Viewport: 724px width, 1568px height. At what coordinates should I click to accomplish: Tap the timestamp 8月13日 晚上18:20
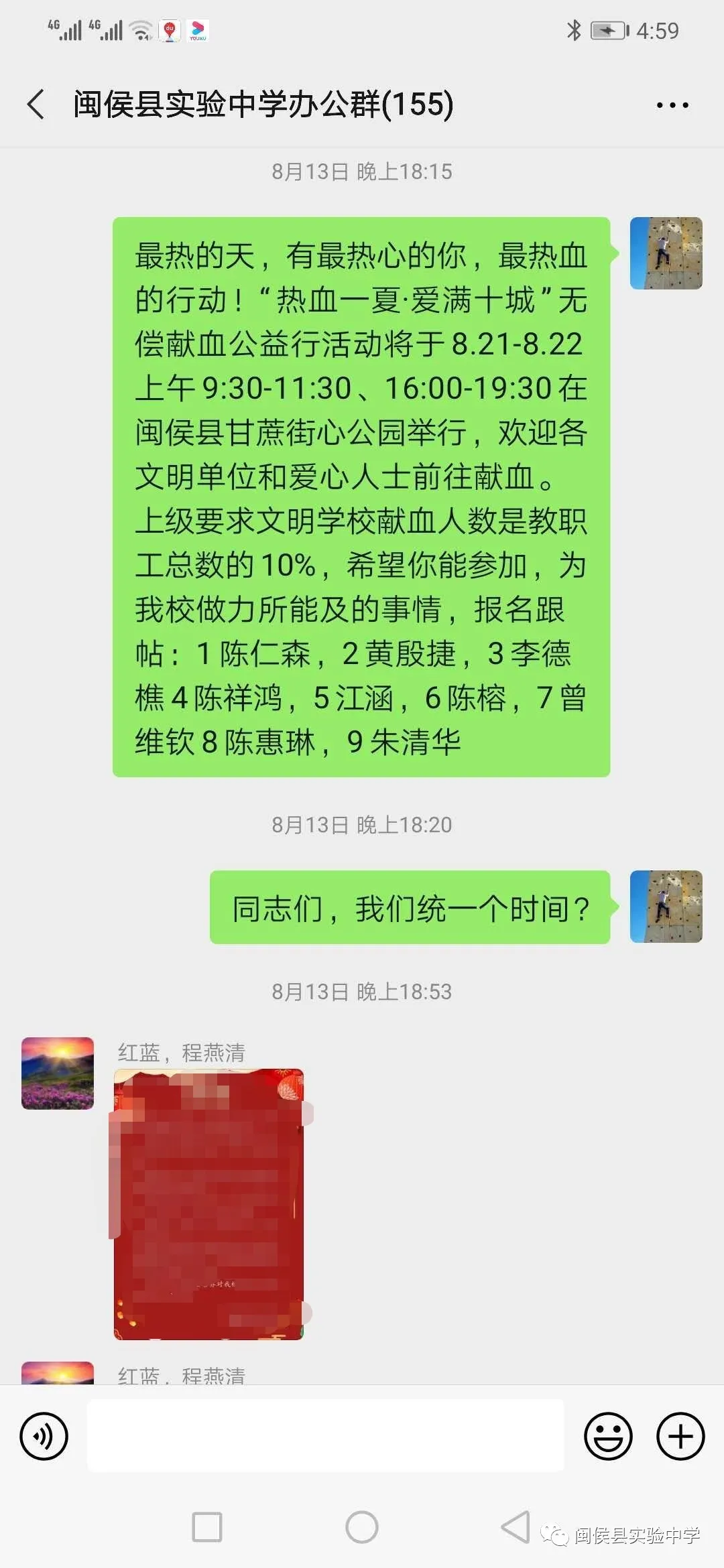pyautogui.click(x=362, y=824)
